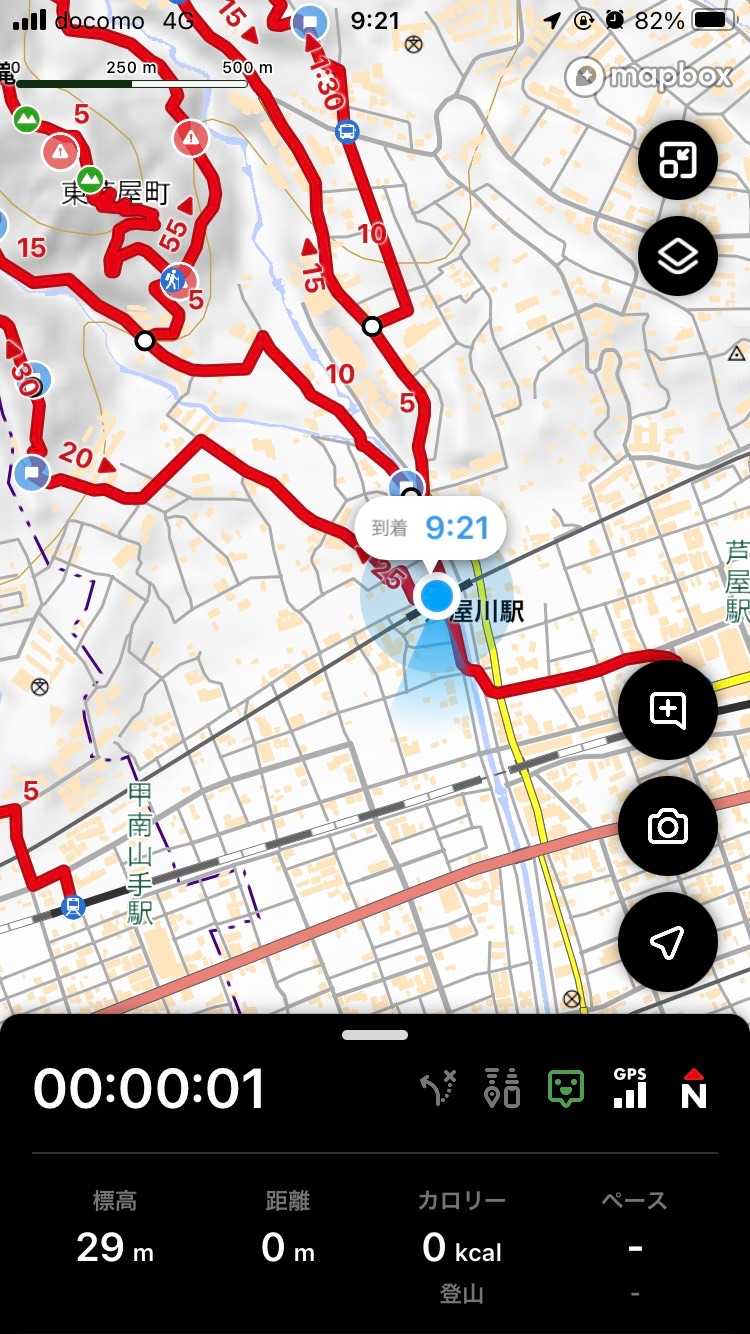Tap the panel handle above the timer
Image resolution: width=750 pixels, height=1334 pixels.
[x=375, y=1035]
